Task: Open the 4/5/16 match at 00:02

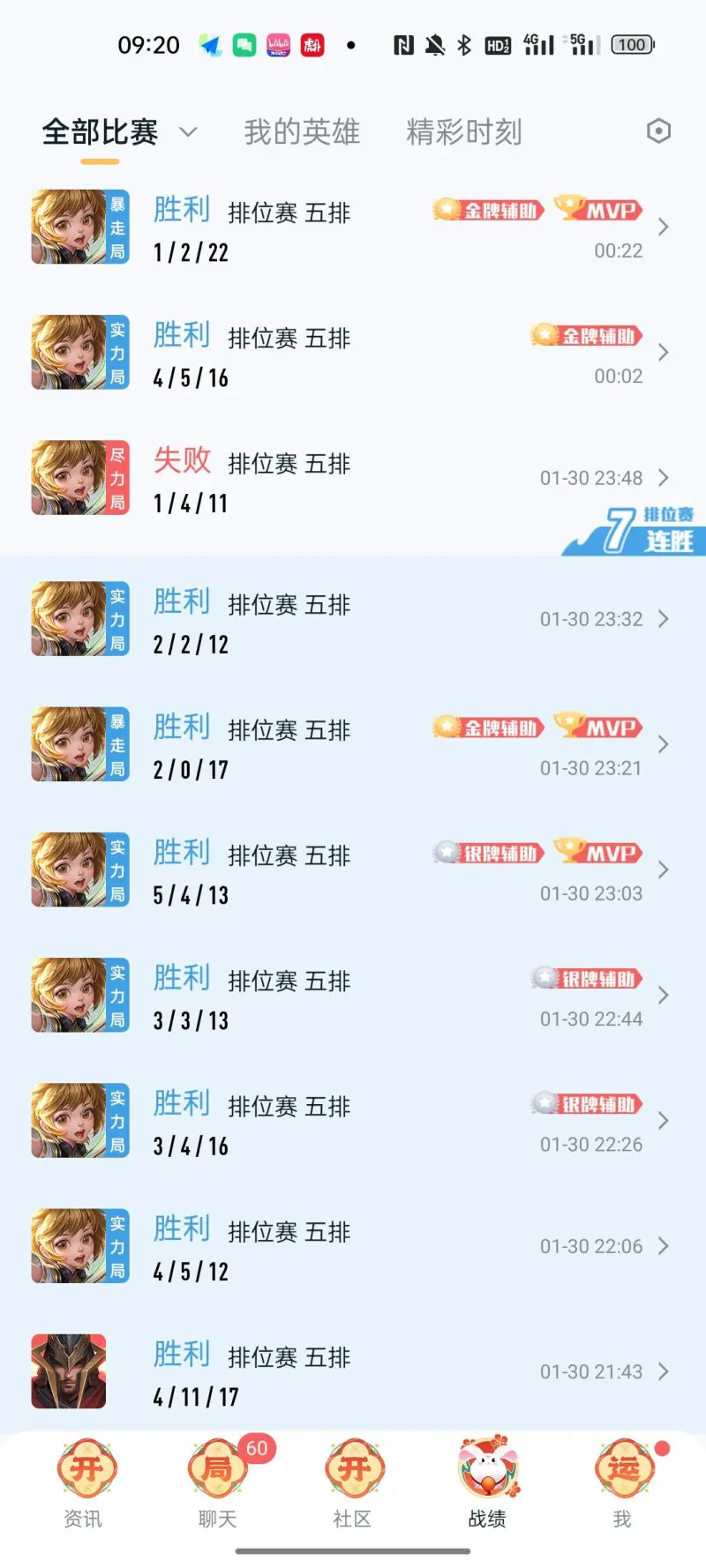Action: [353, 353]
